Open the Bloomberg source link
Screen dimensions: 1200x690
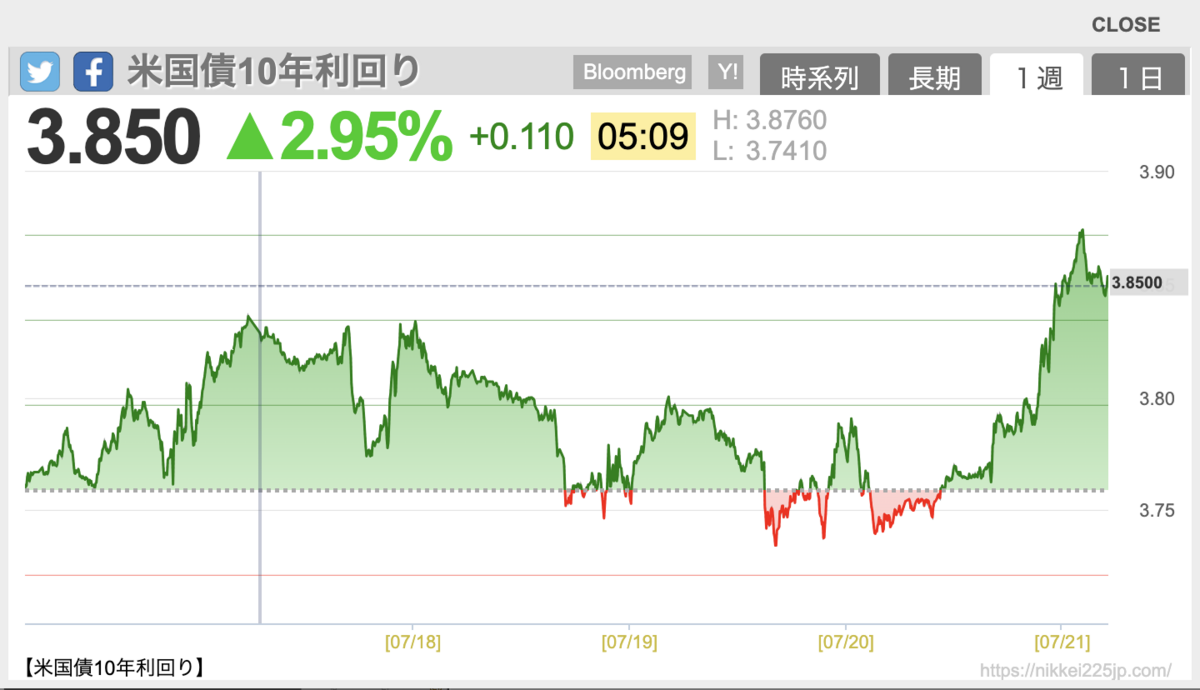(x=635, y=72)
